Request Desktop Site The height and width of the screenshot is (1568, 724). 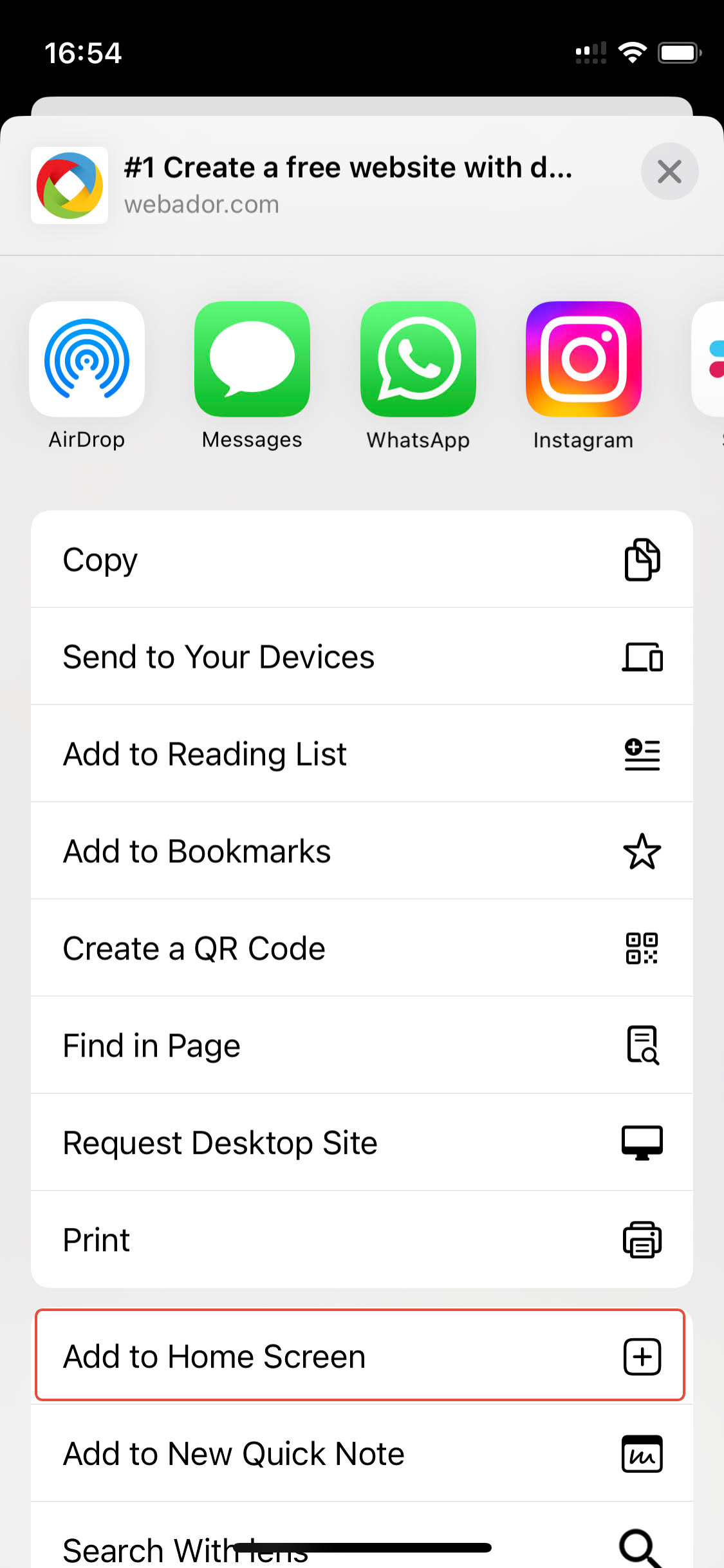click(x=362, y=1143)
